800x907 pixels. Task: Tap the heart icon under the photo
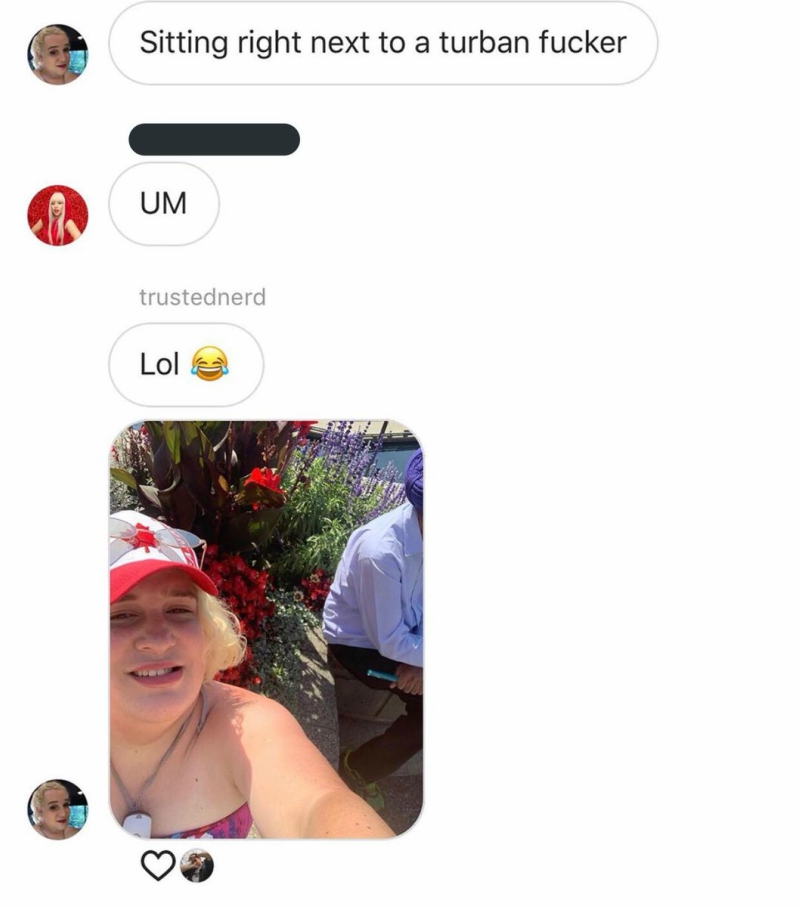pyautogui.click(x=159, y=866)
